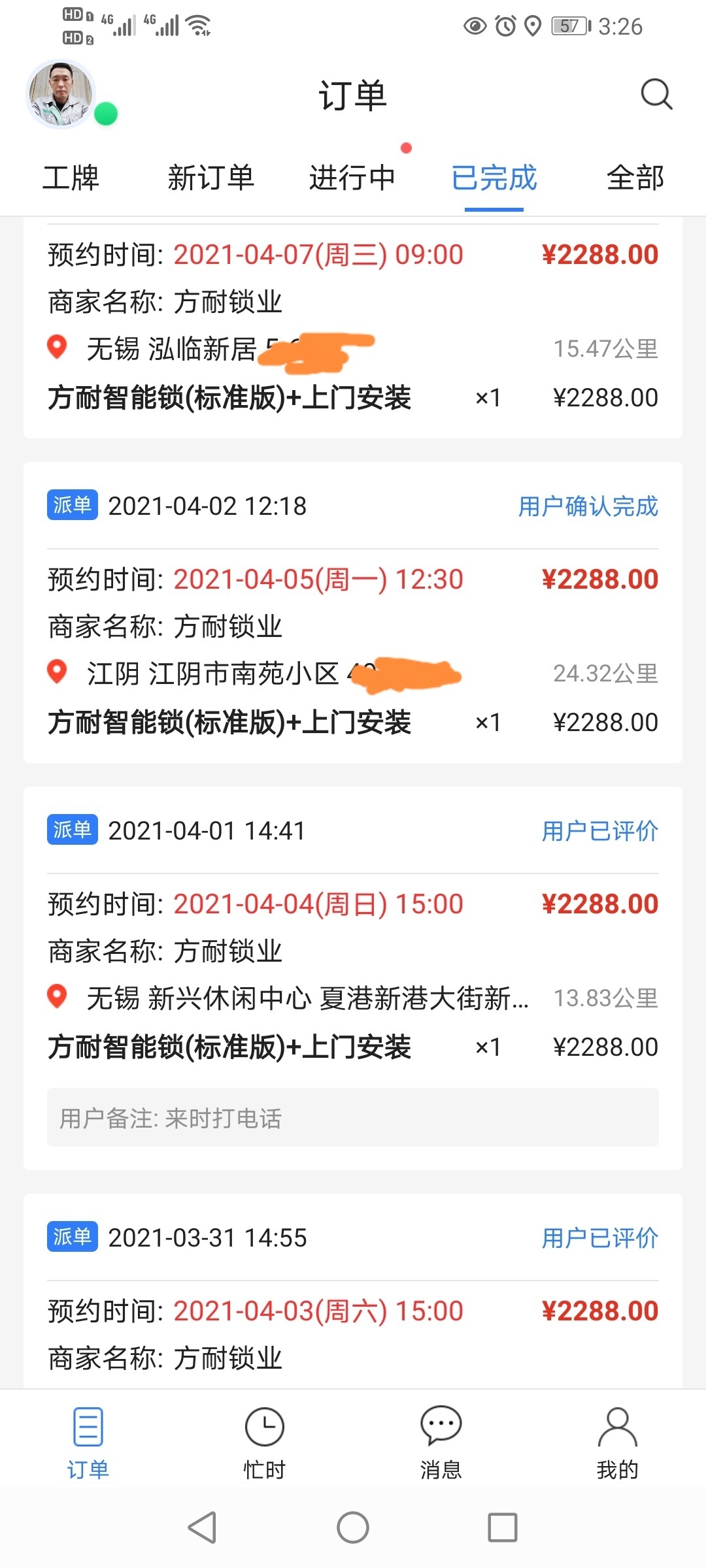Show orders under 进行中 tab

tap(352, 178)
